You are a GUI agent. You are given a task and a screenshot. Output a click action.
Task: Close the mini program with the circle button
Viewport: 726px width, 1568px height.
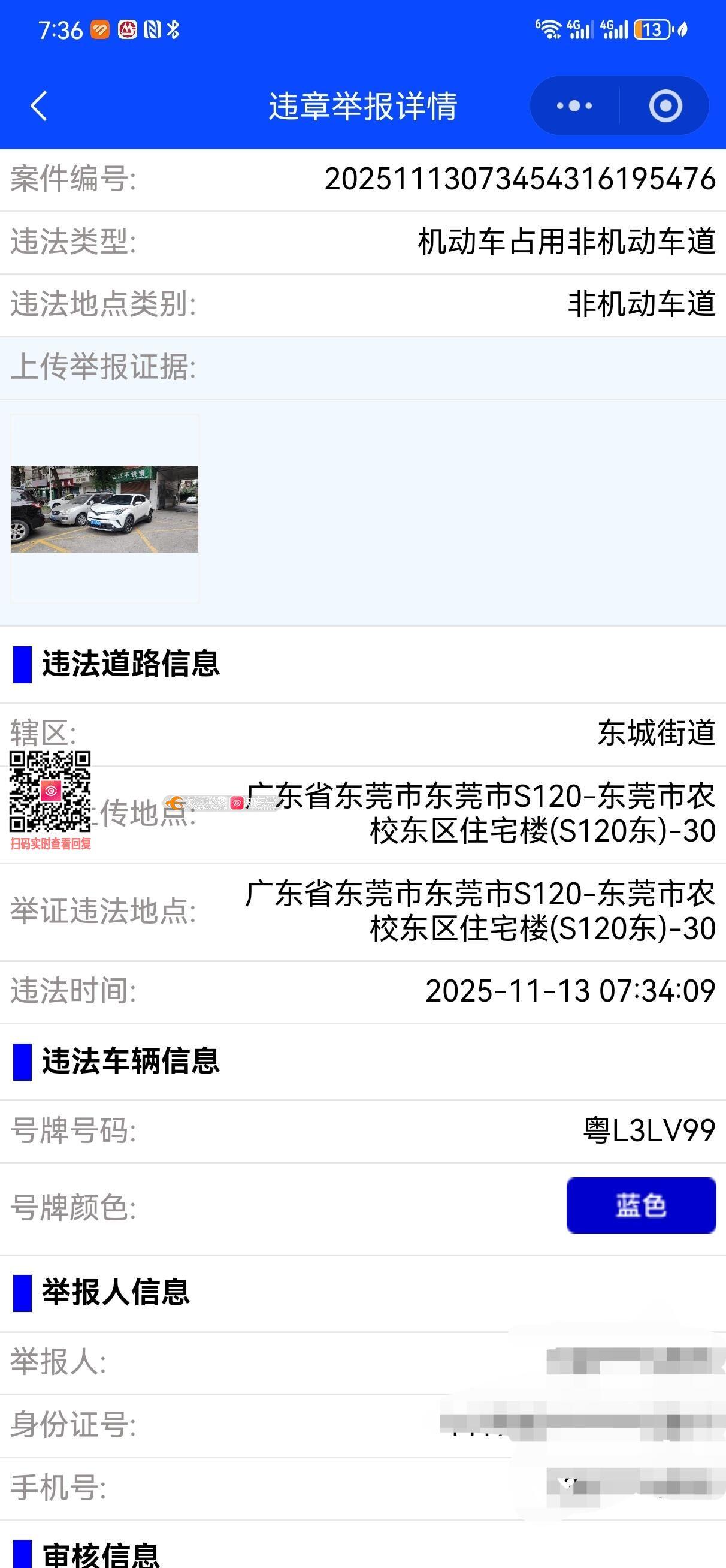pos(665,106)
